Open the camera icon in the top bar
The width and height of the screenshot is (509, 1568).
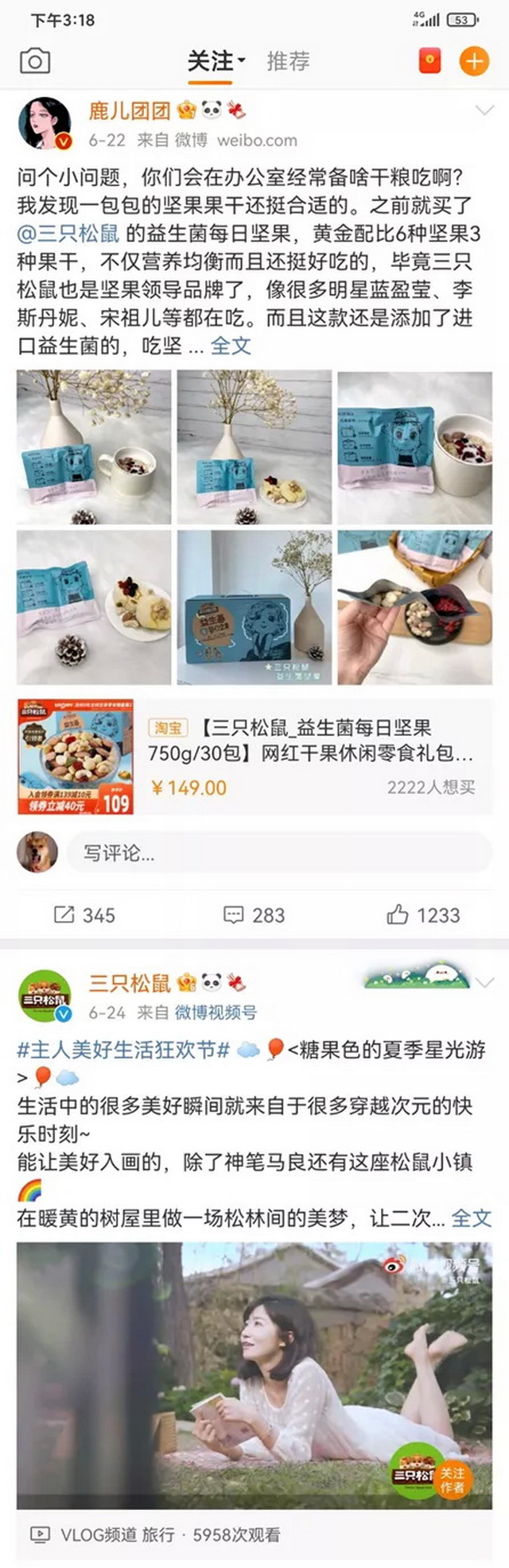pyautogui.click(x=34, y=61)
